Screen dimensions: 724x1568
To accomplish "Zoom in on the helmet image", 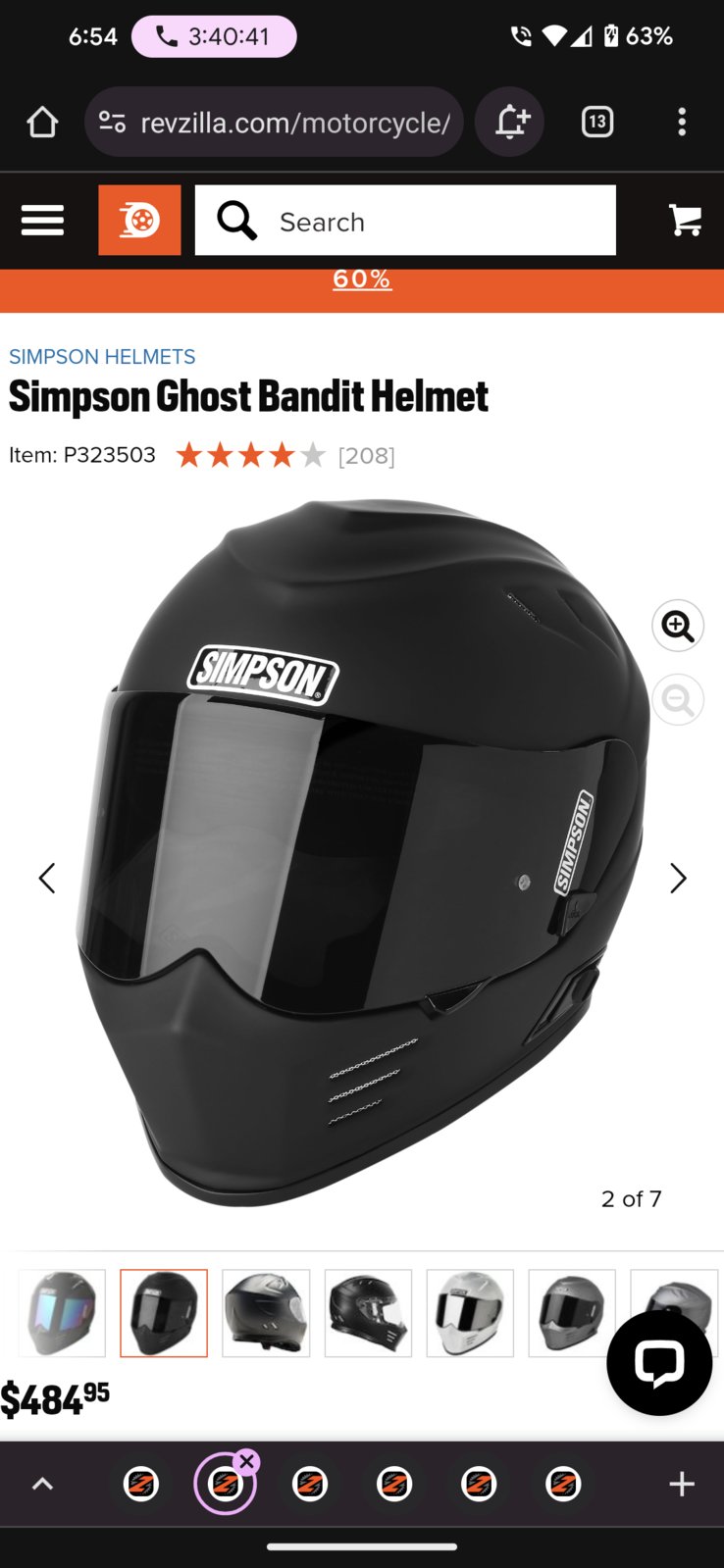I will coord(678,626).
